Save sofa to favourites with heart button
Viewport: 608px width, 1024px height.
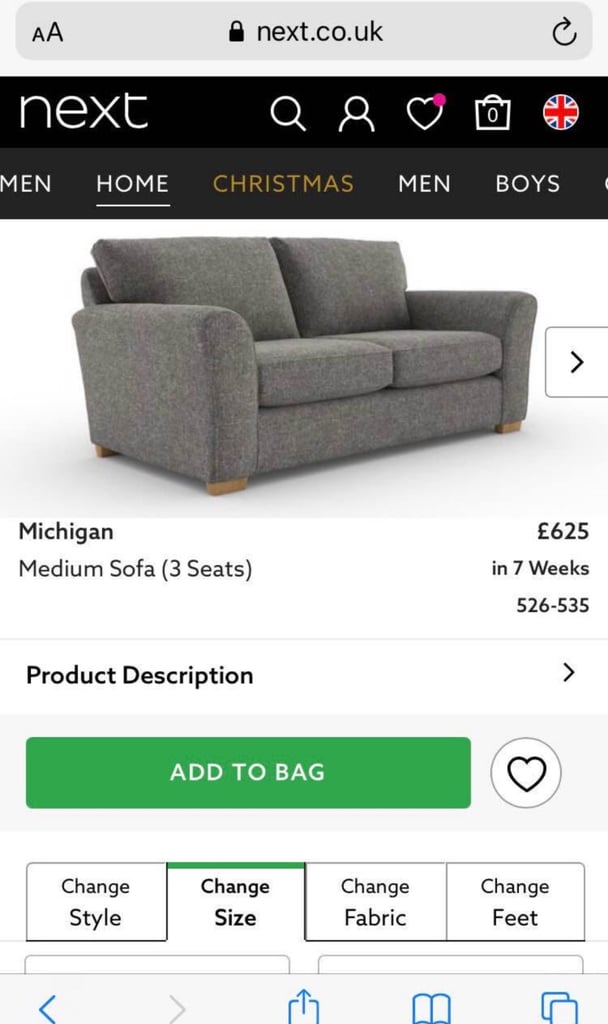(526, 773)
